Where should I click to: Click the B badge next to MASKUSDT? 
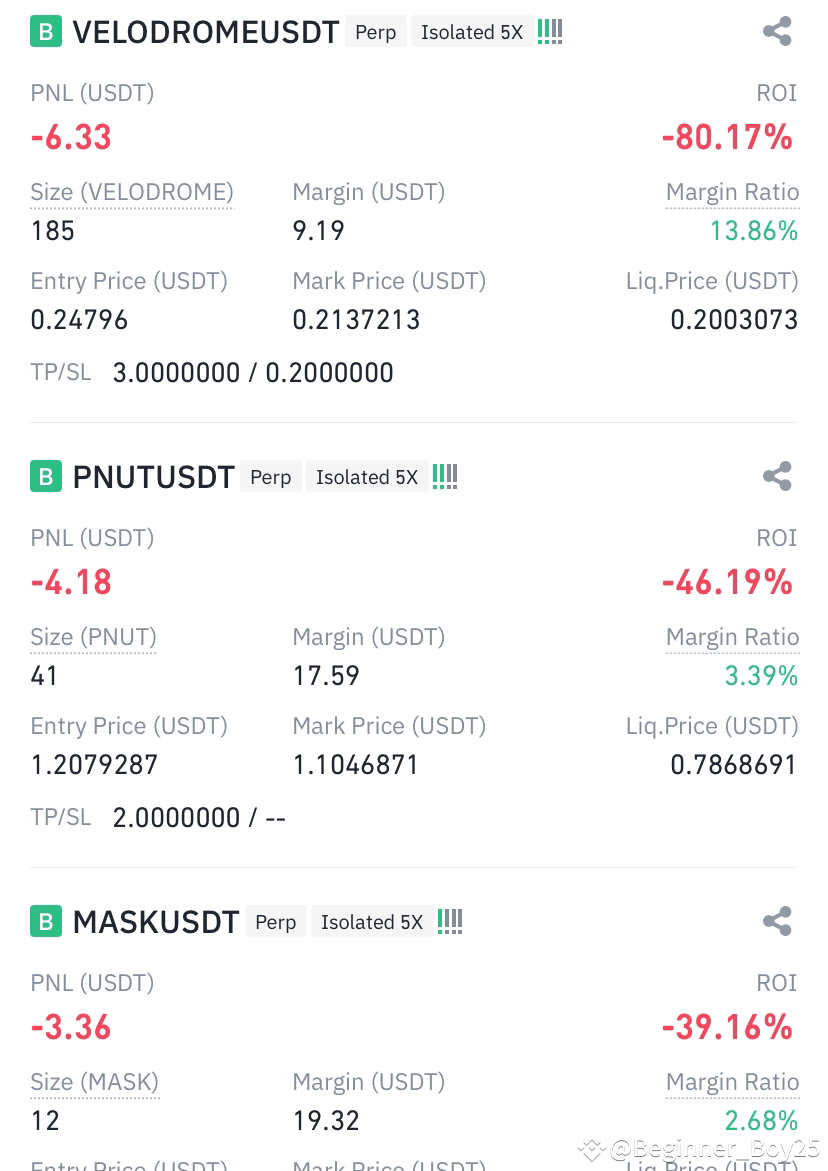point(44,921)
